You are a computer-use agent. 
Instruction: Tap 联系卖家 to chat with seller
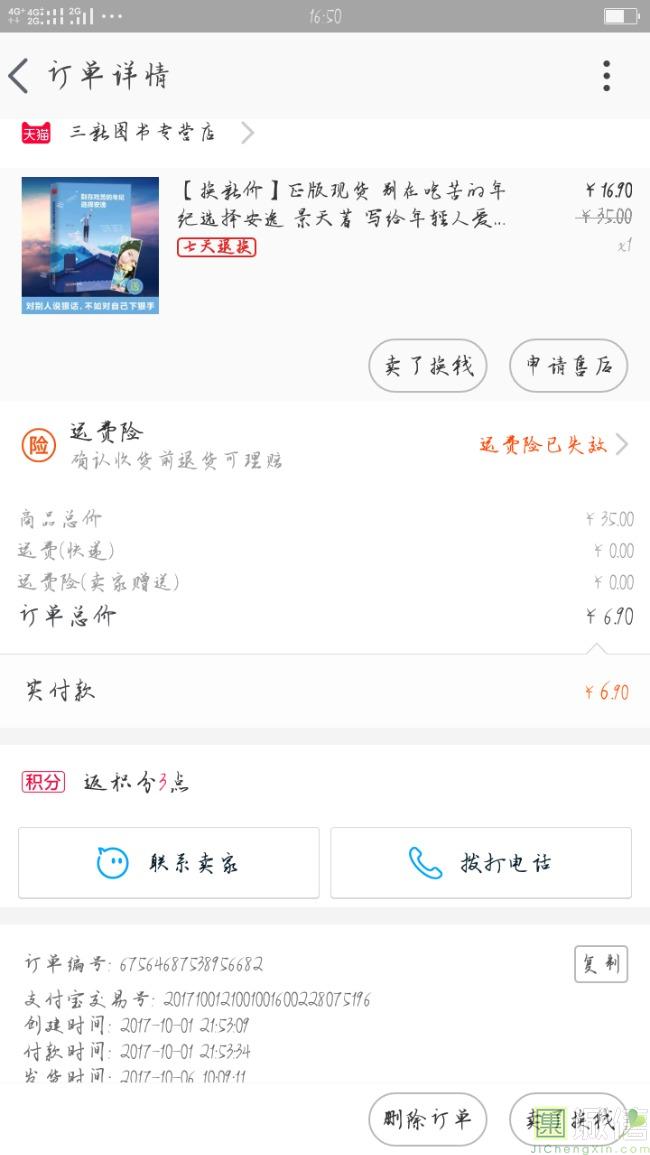[x=169, y=862]
